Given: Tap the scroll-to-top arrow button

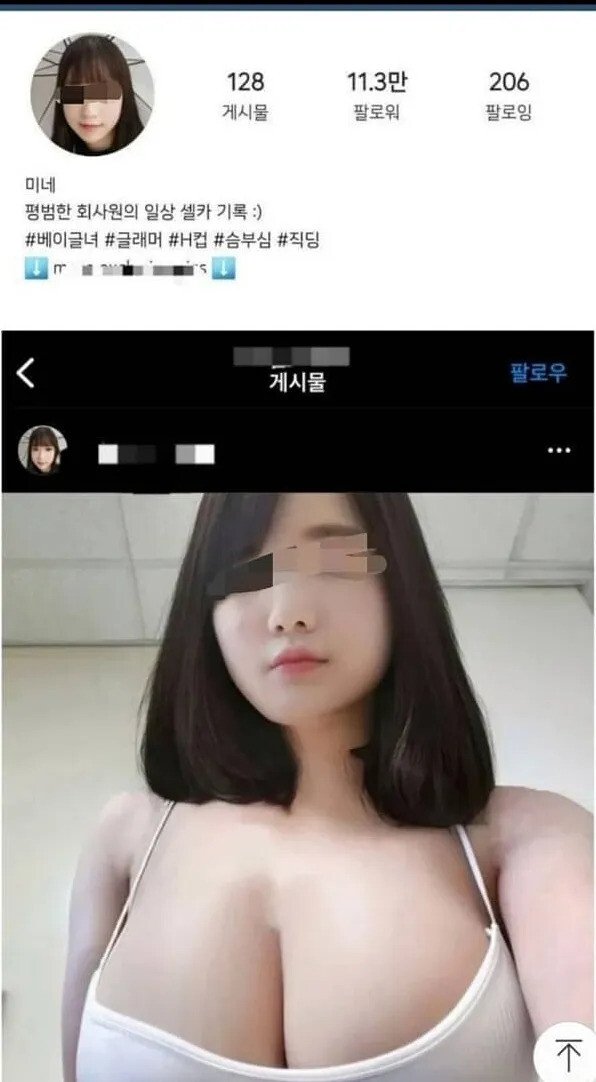Looking at the screenshot, I should (568, 1052).
